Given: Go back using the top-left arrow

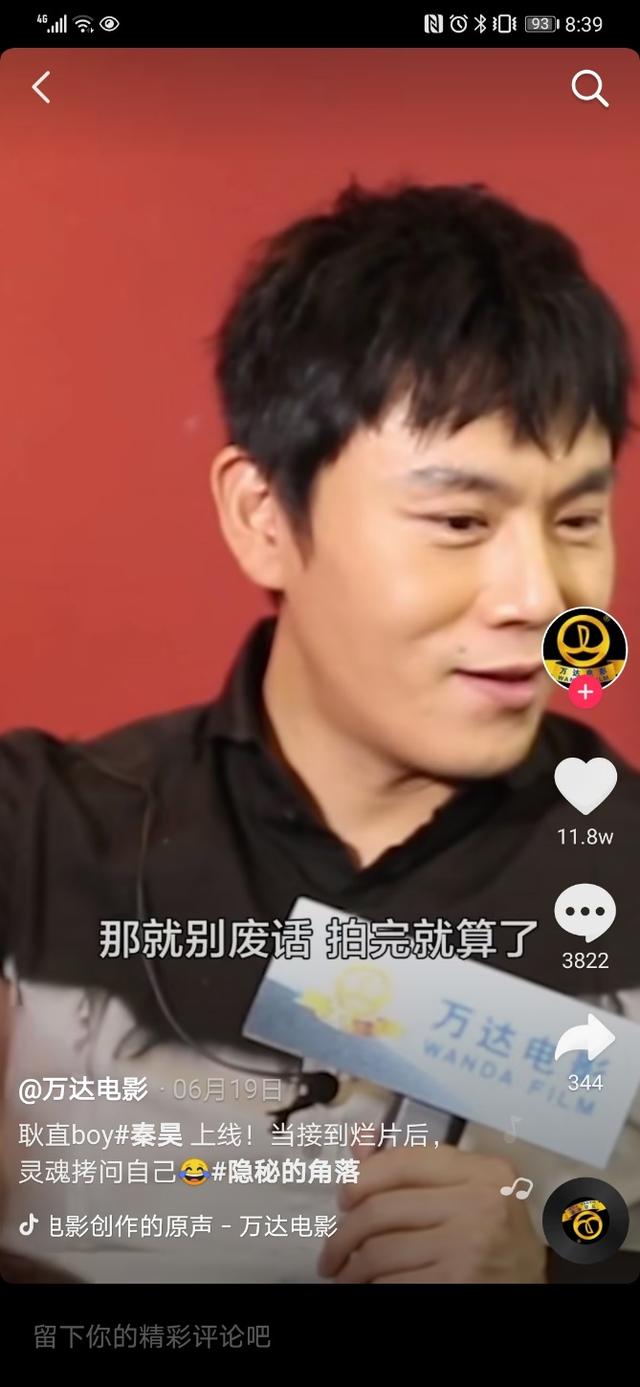Looking at the screenshot, I should [x=41, y=88].
